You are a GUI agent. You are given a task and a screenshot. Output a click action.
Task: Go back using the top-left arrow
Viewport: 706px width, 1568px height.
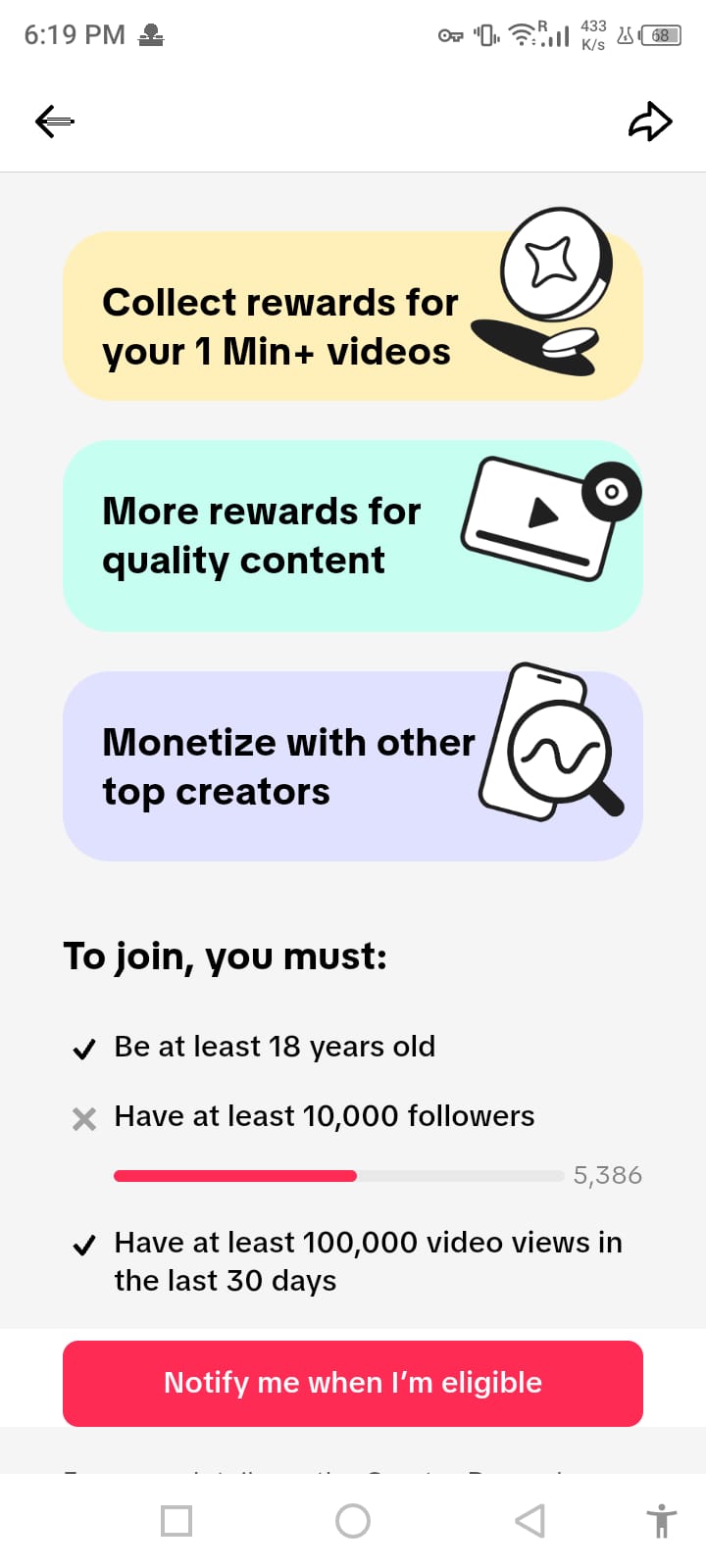[x=55, y=122]
